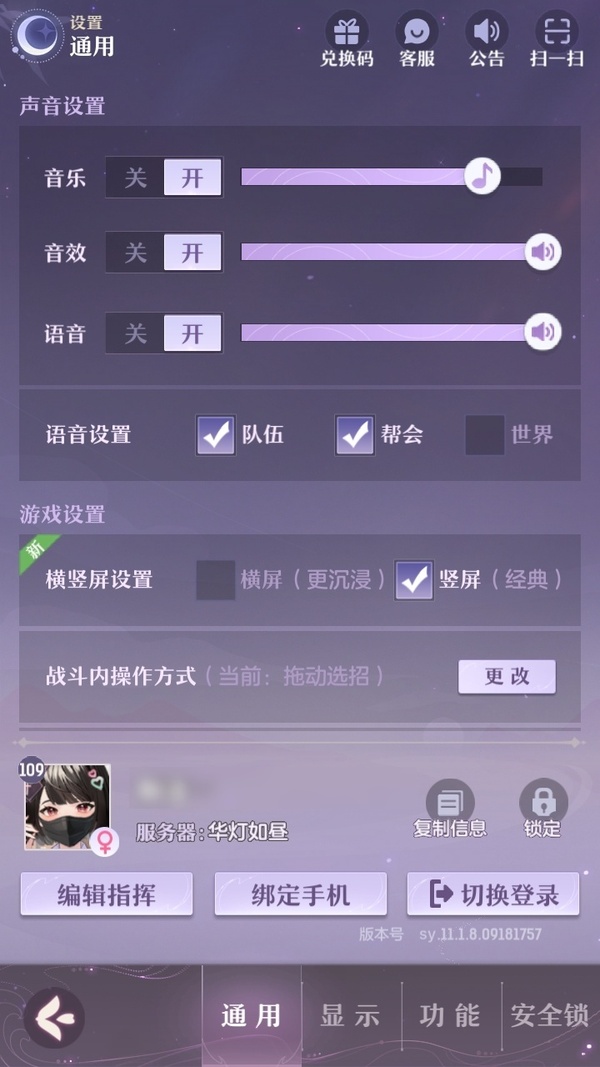Select 横屏 landscape mode checkbox
The height and width of the screenshot is (1067, 600).
[216, 580]
